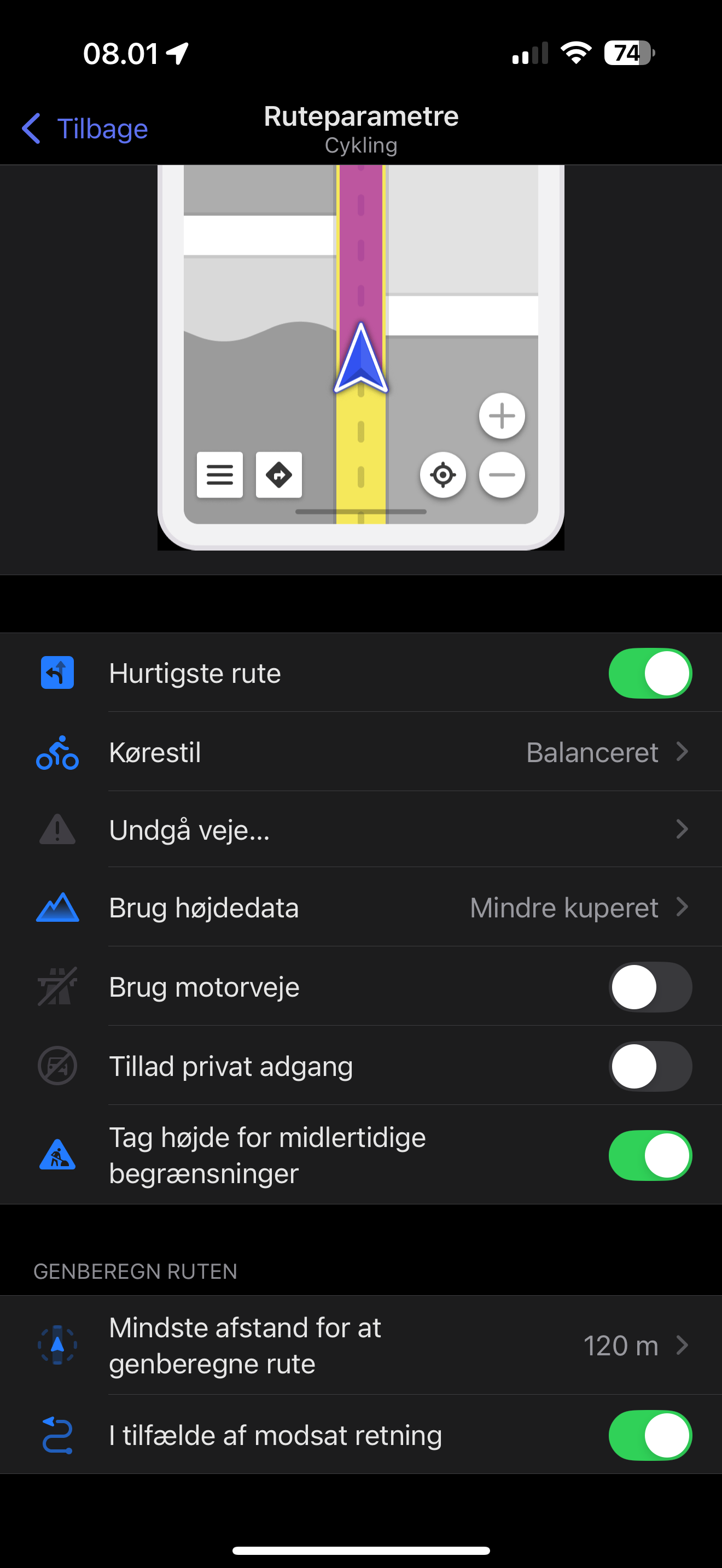Enable Tillad privat adgang
722x1568 pixels.
point(650,1066)
